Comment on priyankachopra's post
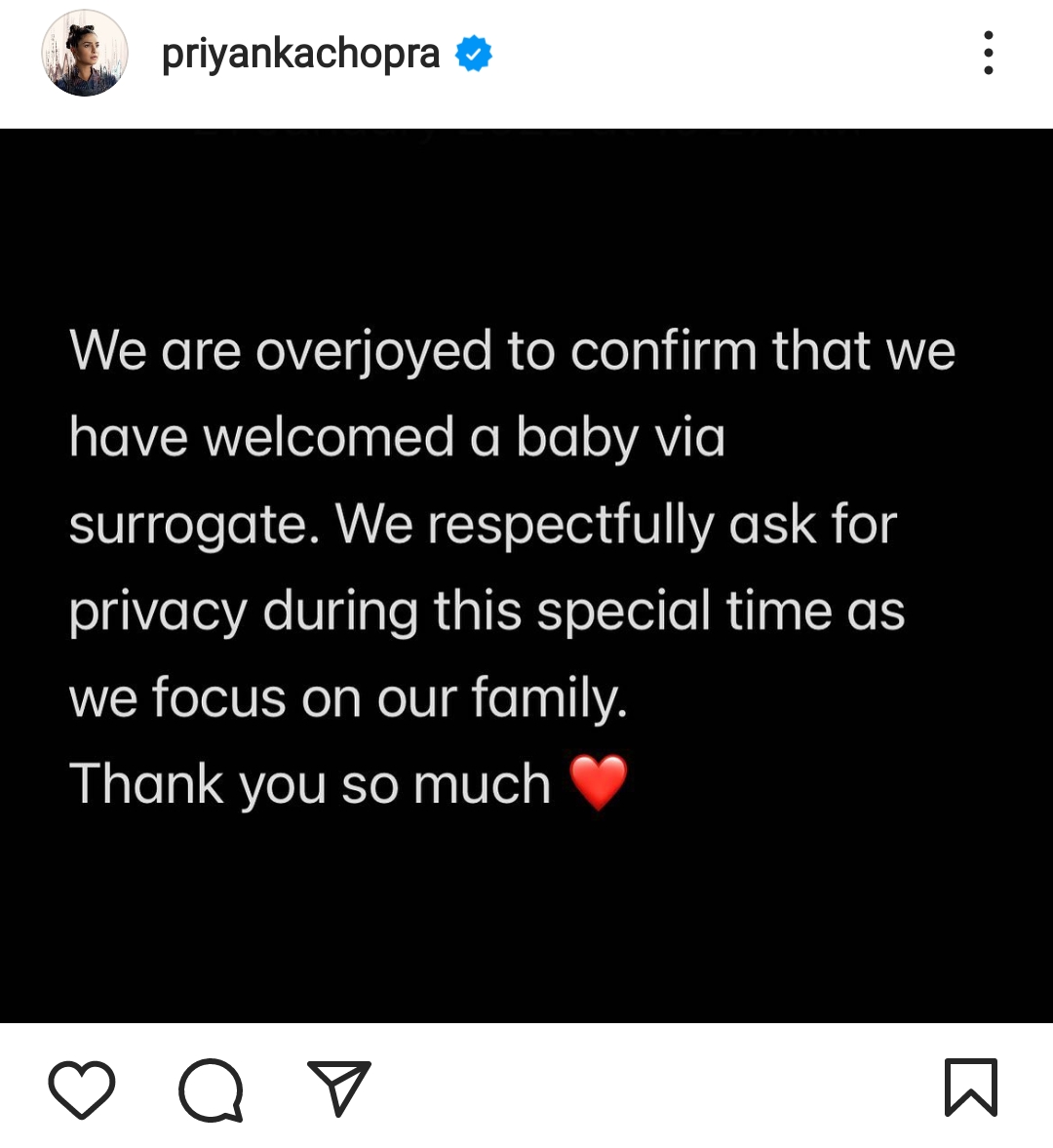 tap(211, 1089)
